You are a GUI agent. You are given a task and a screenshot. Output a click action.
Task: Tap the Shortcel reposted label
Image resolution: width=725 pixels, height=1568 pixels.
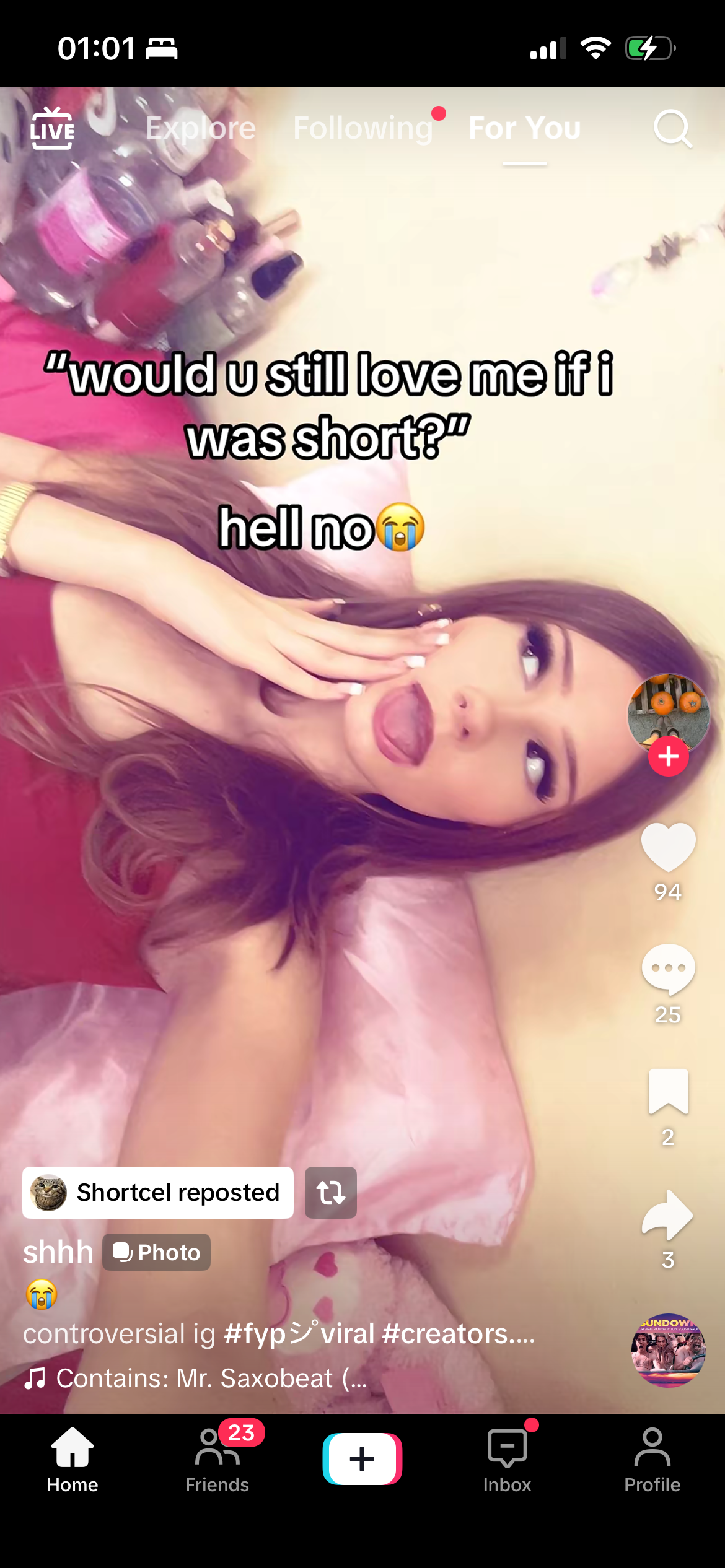pos(158,1193)
